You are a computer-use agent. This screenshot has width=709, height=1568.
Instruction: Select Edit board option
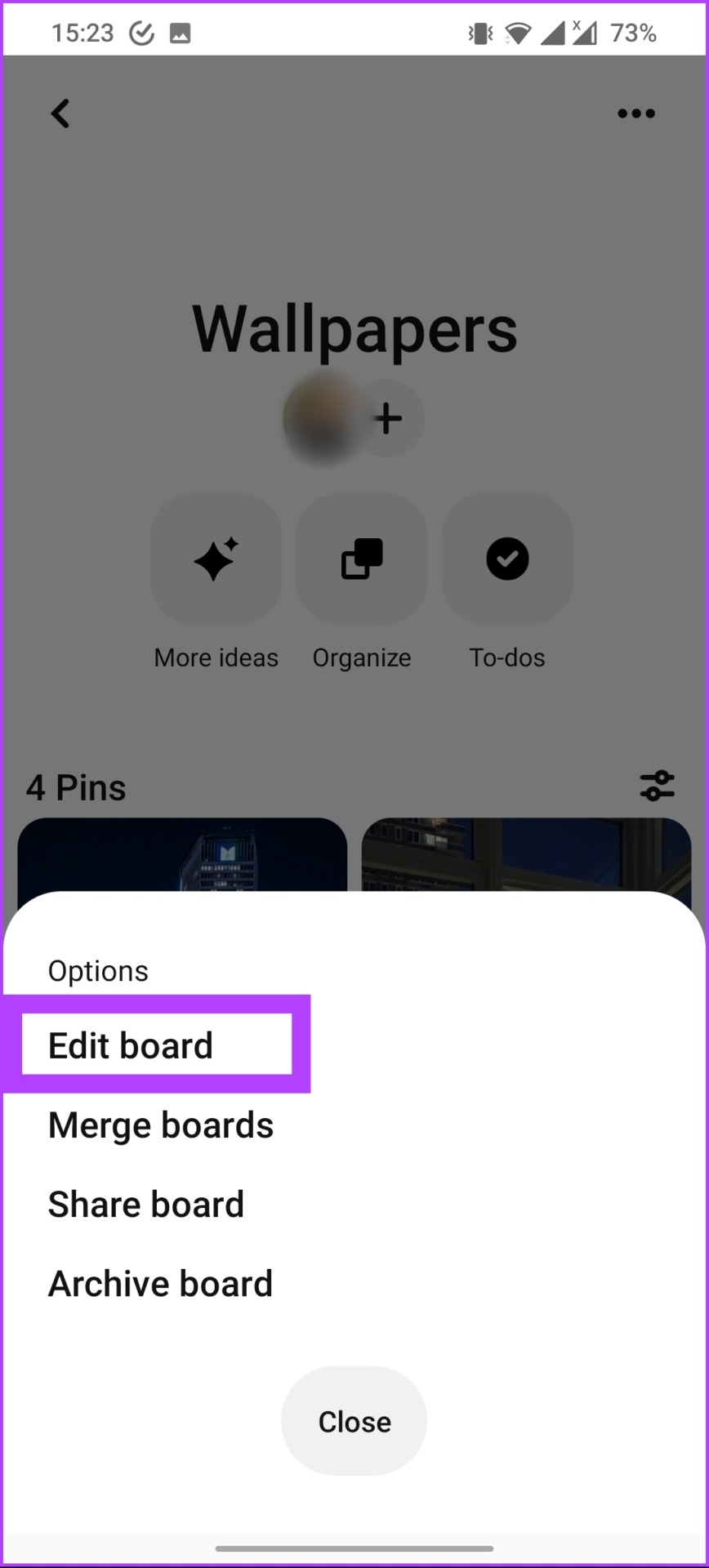pyautogui.click(x=131, y=1045)
